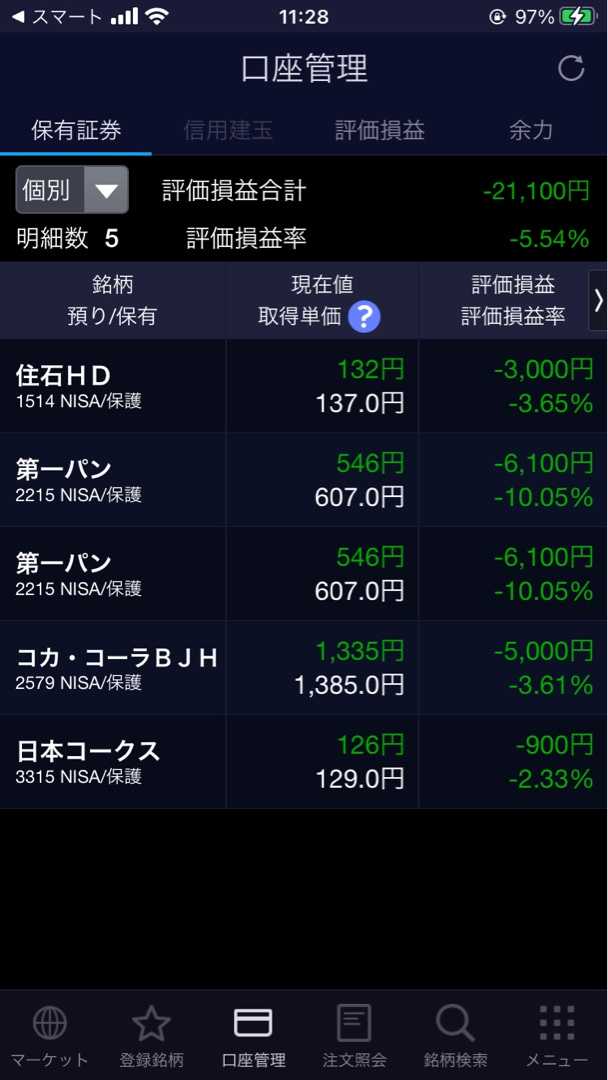
Task: Select the 保有証券 tab
Action: [x=76, y=130]
